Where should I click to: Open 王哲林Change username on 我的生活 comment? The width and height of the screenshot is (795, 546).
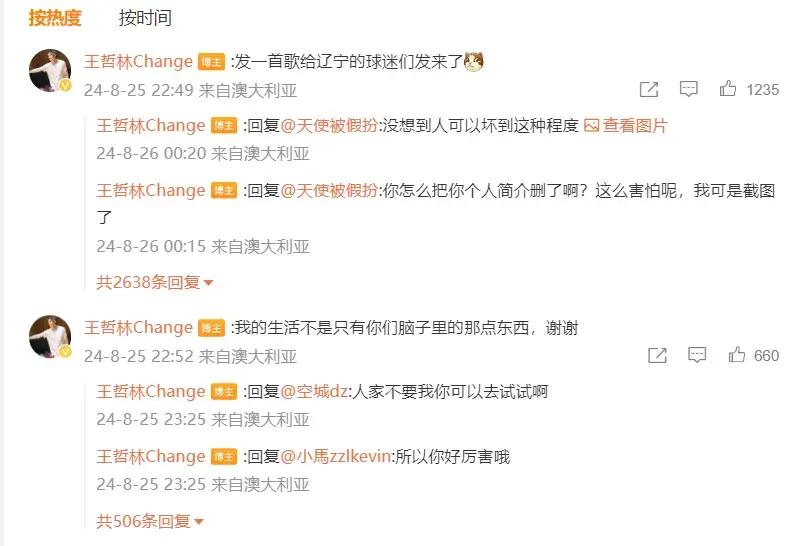pos(138,328)
